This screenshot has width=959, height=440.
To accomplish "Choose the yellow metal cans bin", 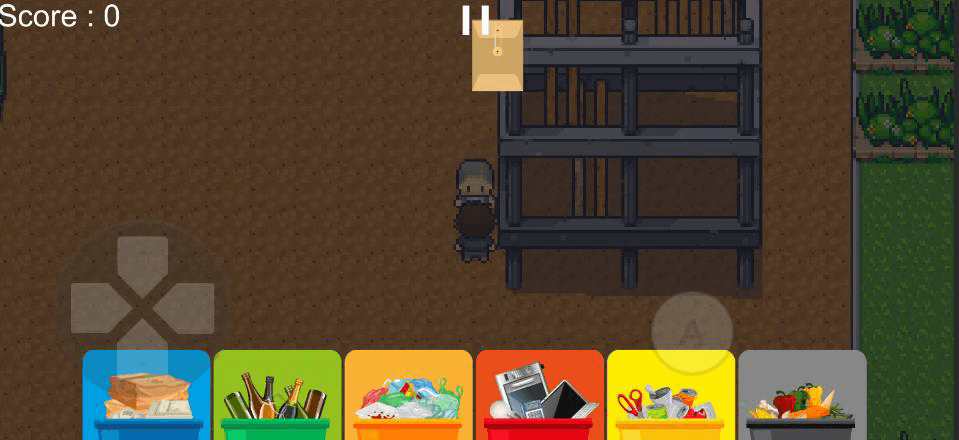I will (670, 395).
